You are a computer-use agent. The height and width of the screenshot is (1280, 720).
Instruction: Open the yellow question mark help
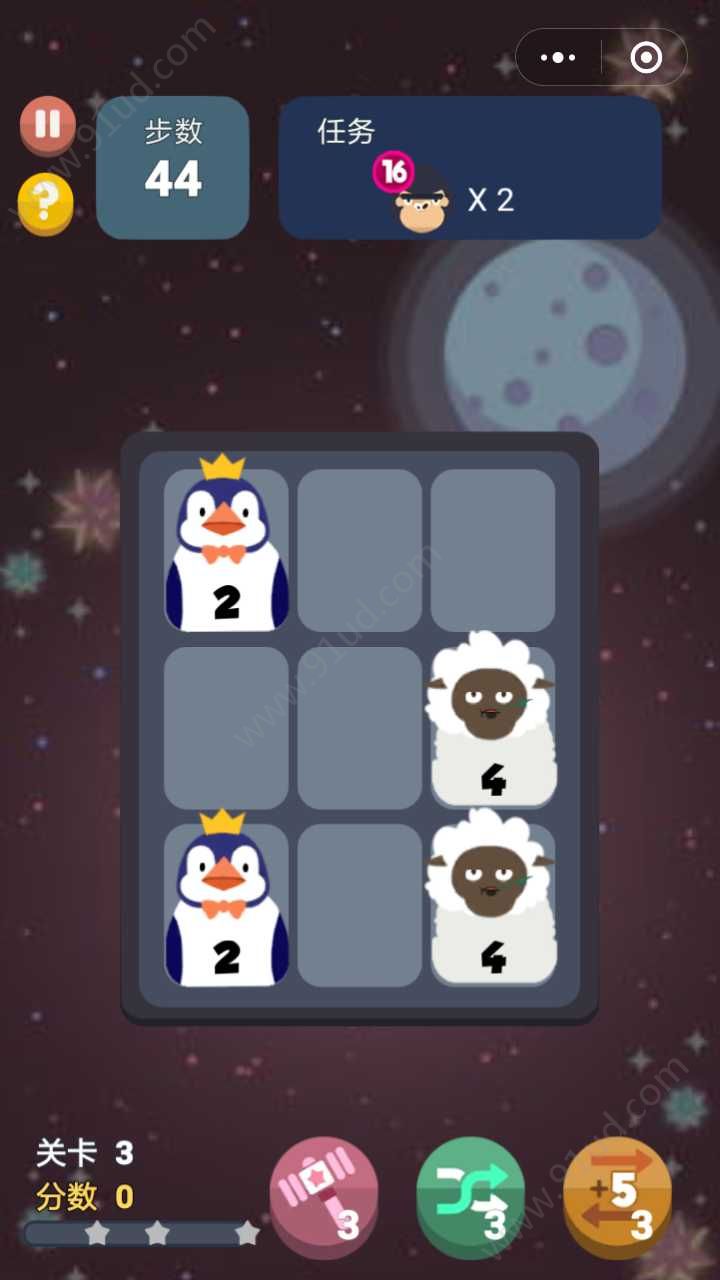(46, 203)
